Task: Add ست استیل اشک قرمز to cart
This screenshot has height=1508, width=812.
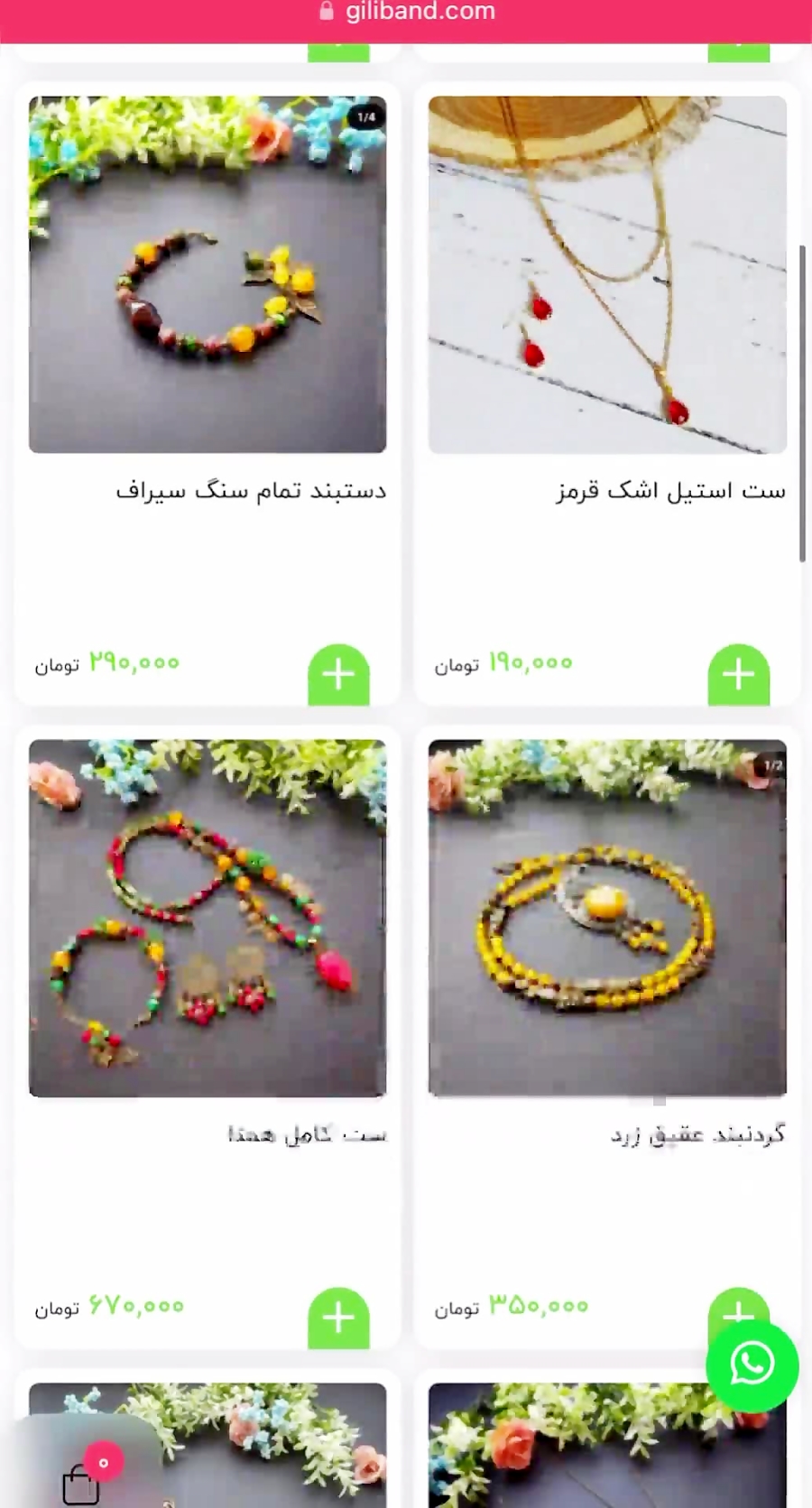Action: click(739, 674)
